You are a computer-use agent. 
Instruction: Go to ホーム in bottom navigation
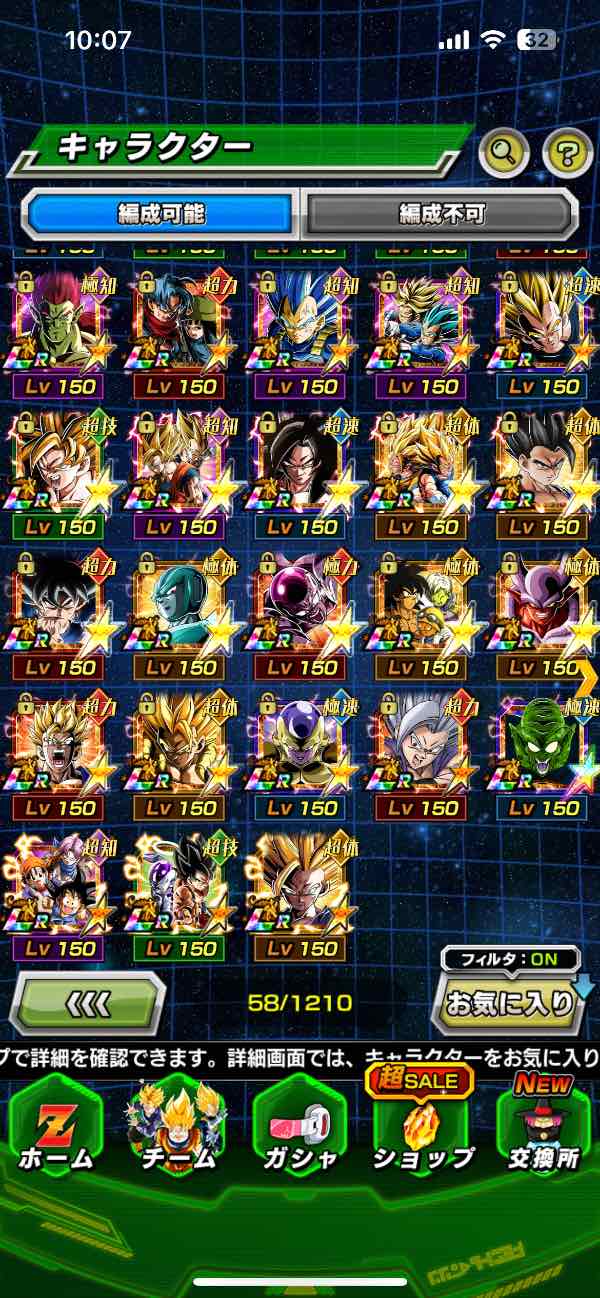55,1125
